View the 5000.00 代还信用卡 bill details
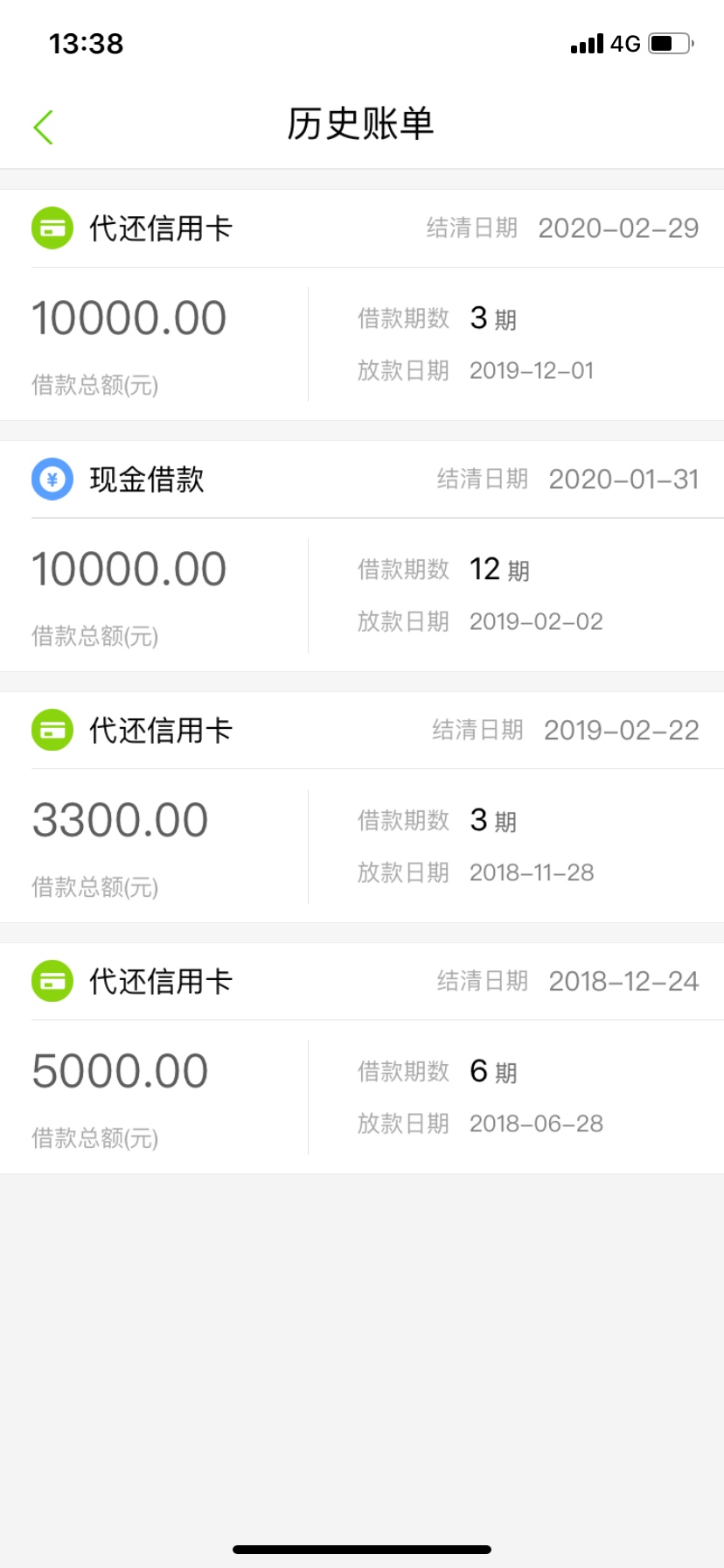Image resolution: width=724 pixels, height=1568 pixels. click(x=362, y=1058)
